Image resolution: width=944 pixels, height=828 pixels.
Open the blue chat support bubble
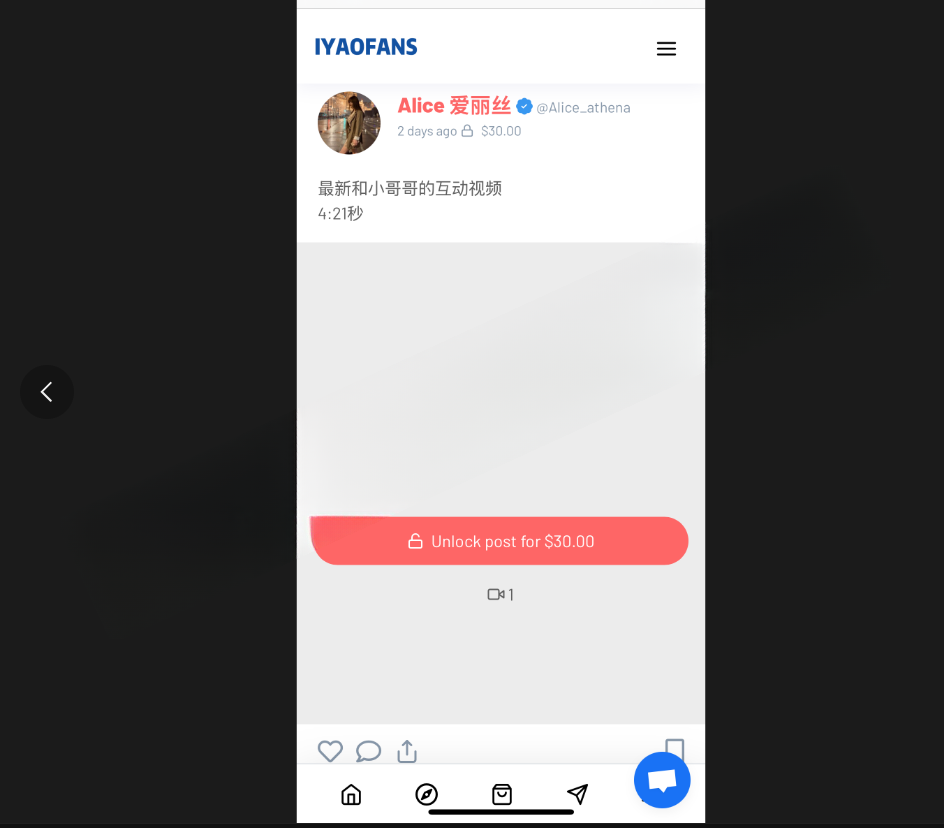[x=662, y=780]
